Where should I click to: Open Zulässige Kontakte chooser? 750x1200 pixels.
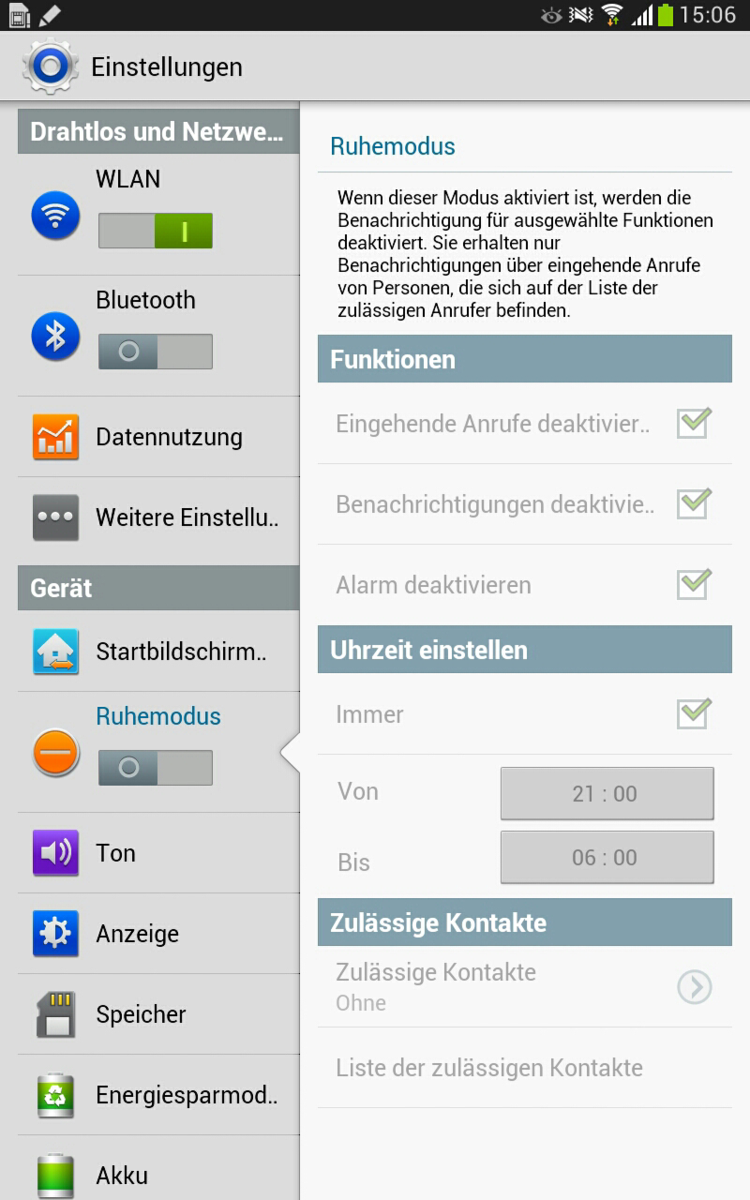point(525,987)
